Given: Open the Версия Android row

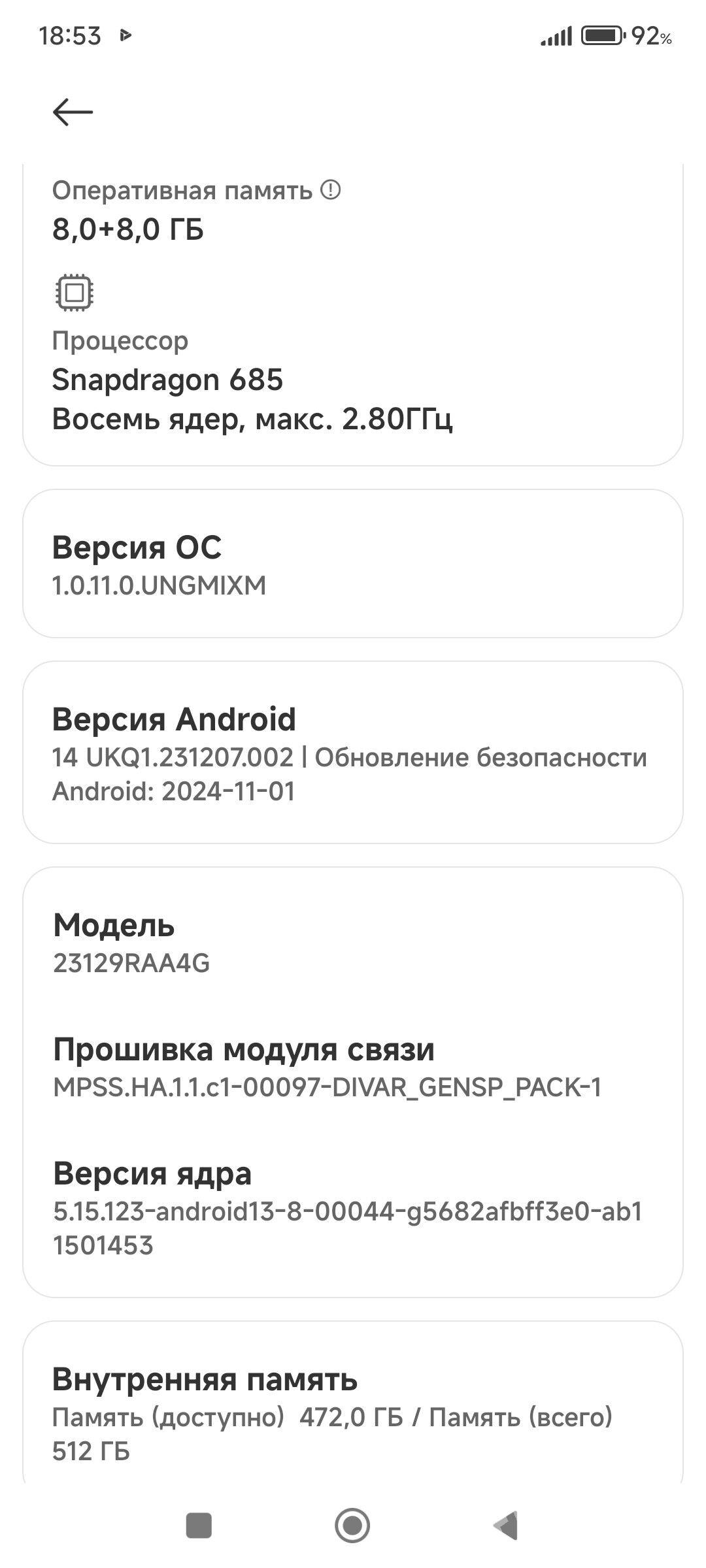Looking at the screenshot, I should [353, 753].
